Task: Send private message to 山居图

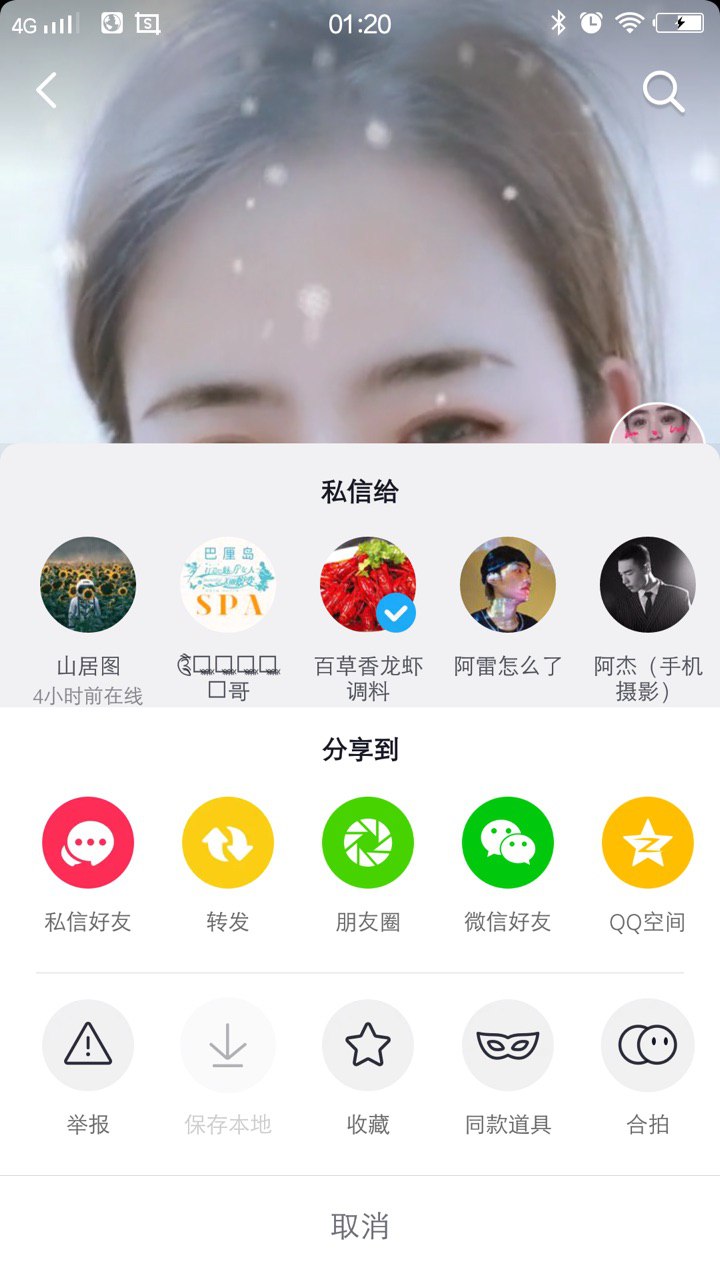Action: click(88, 586)
